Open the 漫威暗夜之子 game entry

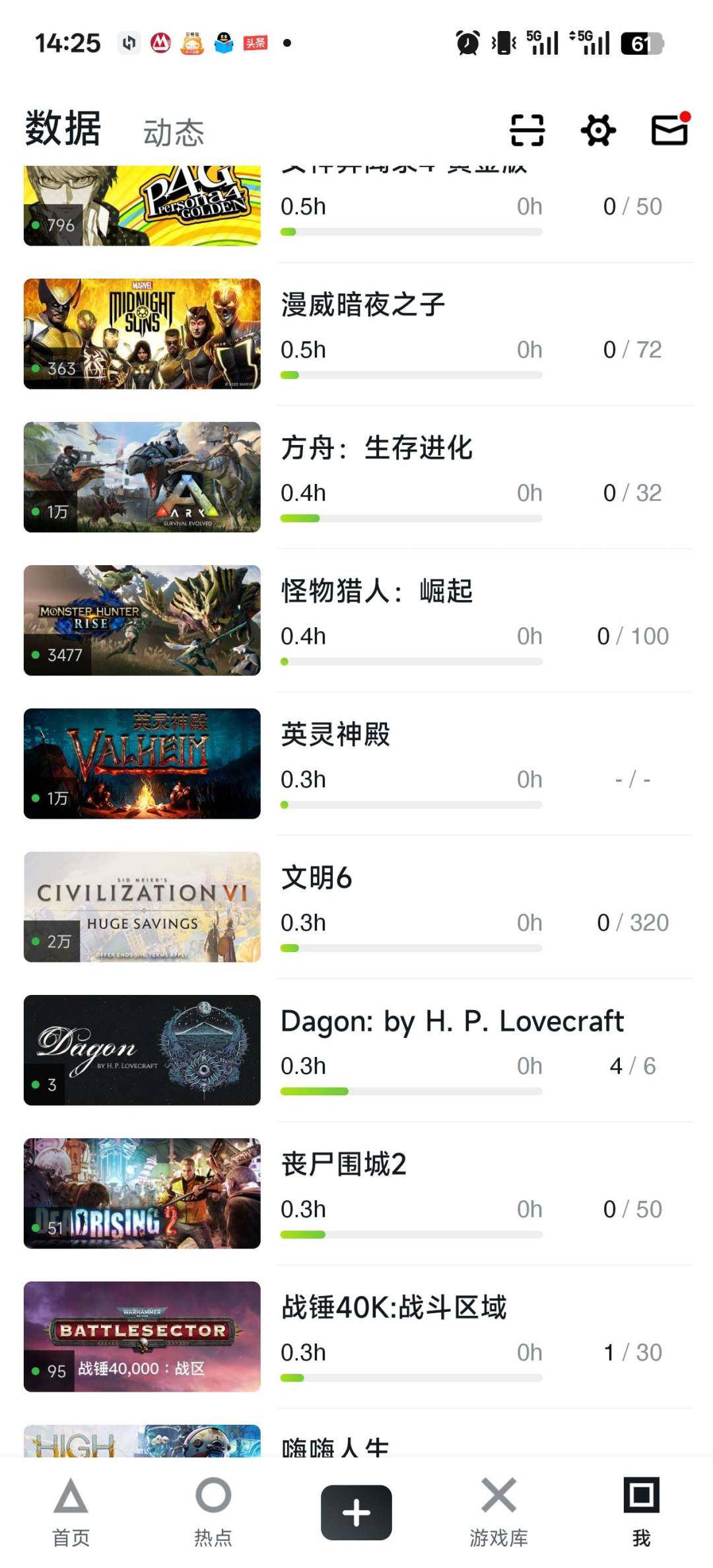363,304
